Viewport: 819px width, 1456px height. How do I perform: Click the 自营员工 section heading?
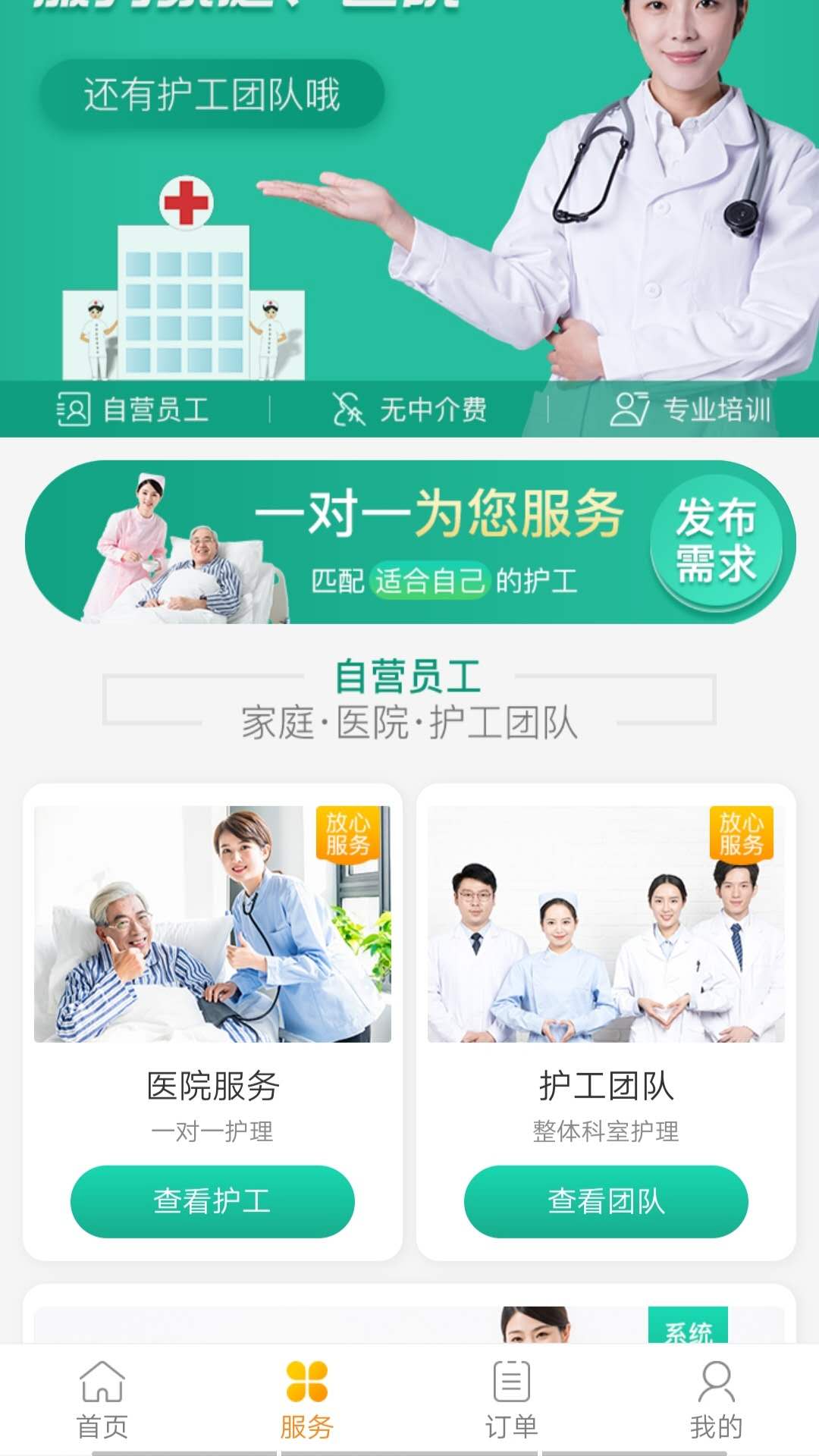(x=409, y=679)
